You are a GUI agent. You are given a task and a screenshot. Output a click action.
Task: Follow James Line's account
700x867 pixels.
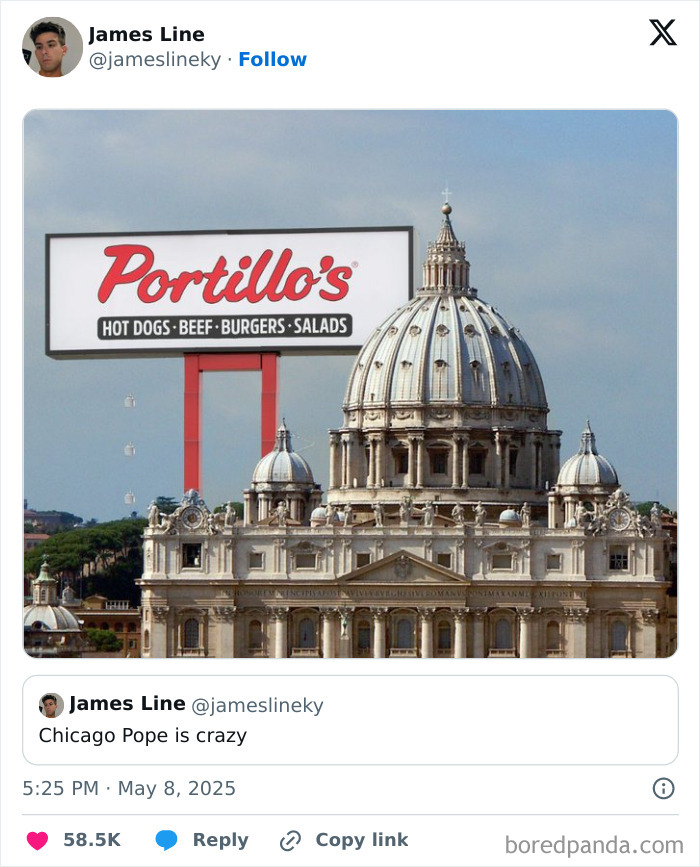(x=272, y=60)
